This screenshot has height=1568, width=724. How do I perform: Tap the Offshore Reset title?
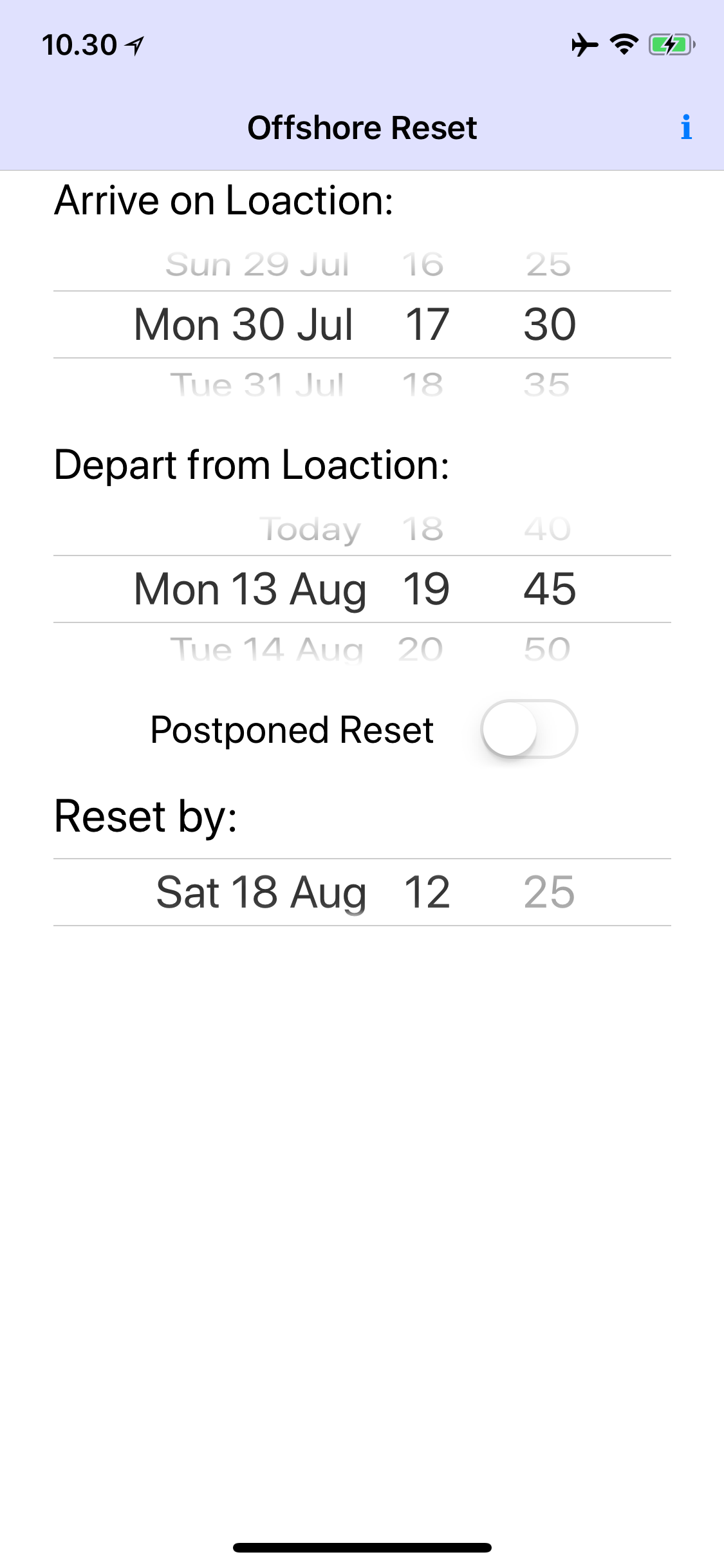click(362, 127)
